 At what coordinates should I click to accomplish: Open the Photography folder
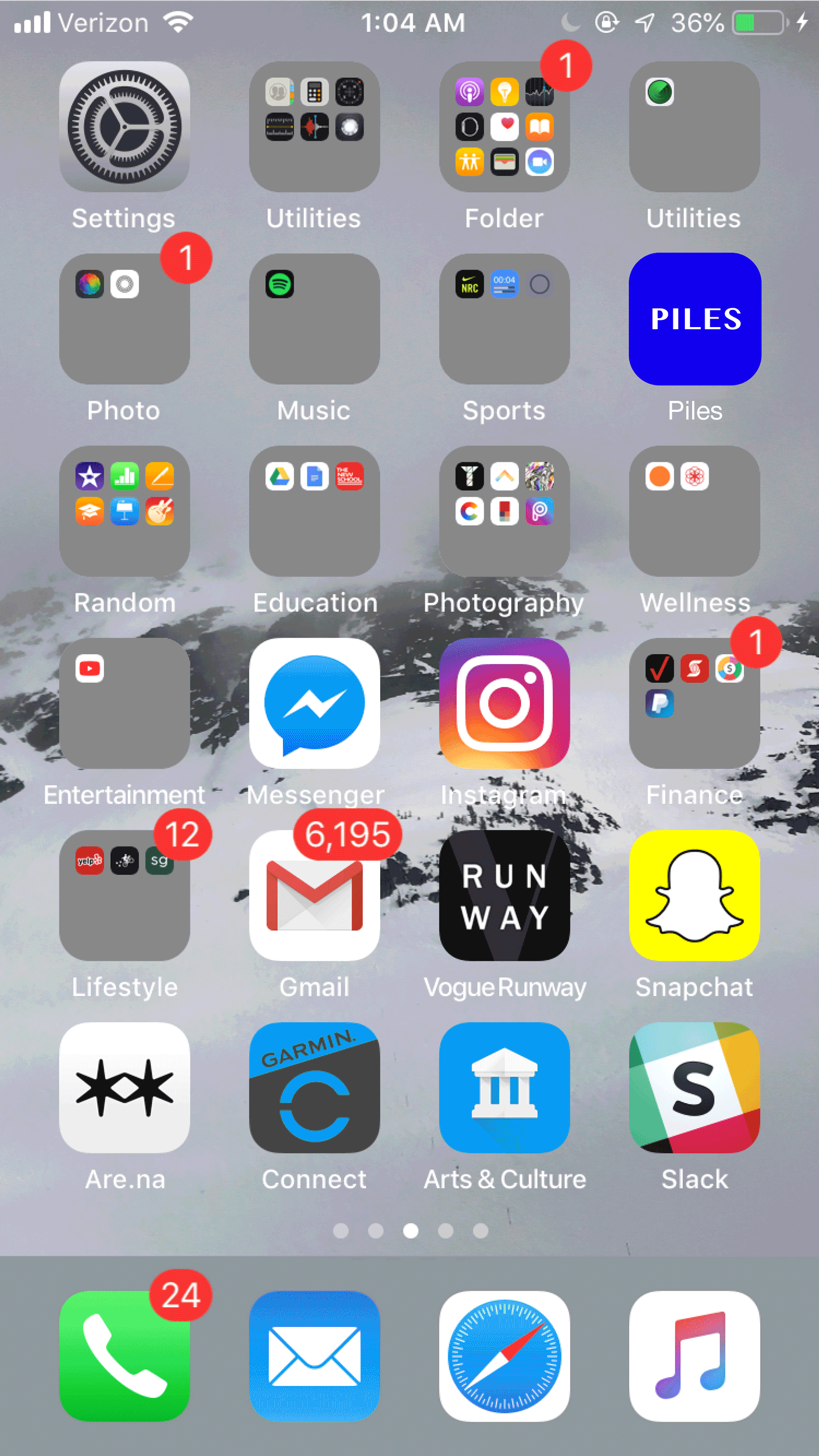(x=504, y=511)
